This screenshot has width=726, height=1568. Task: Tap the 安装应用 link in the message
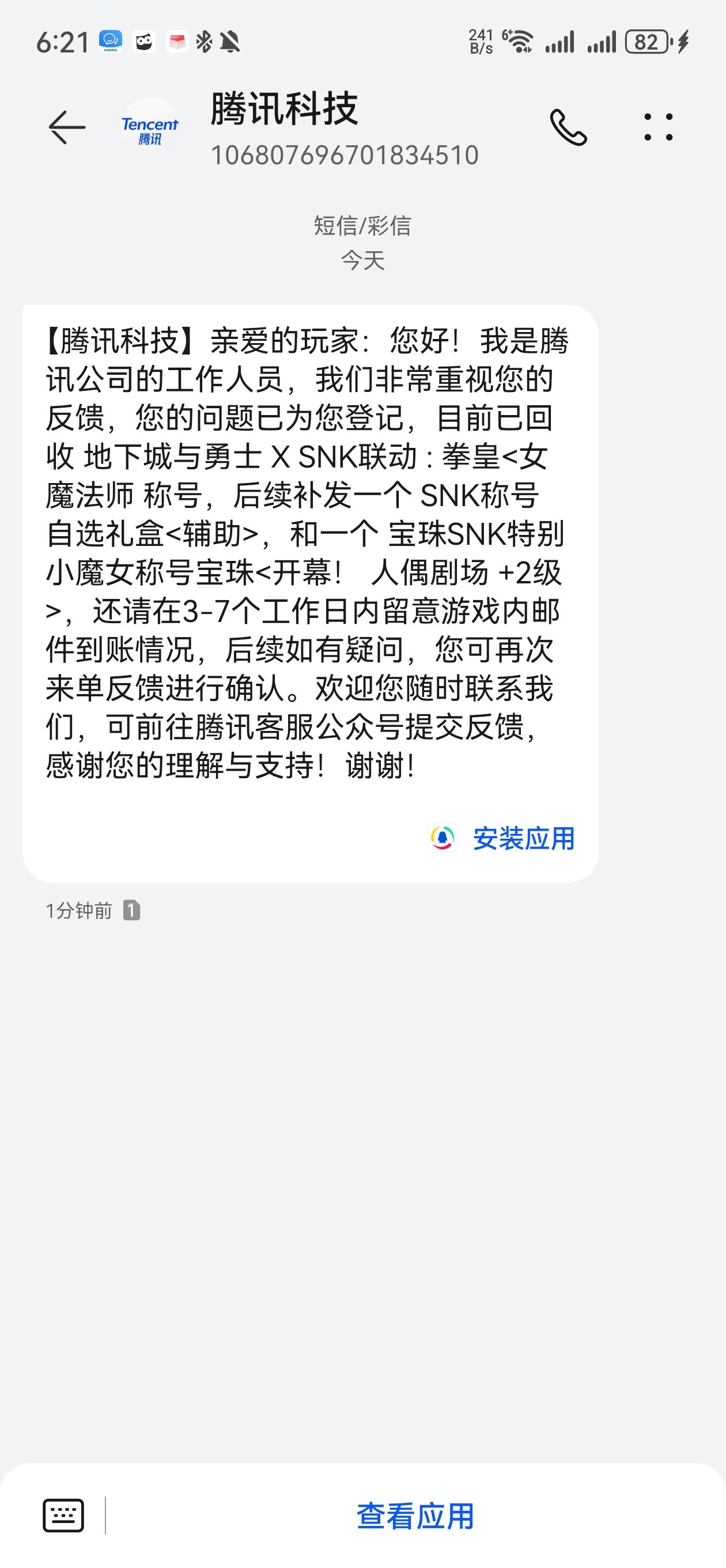tap(523, 838)
